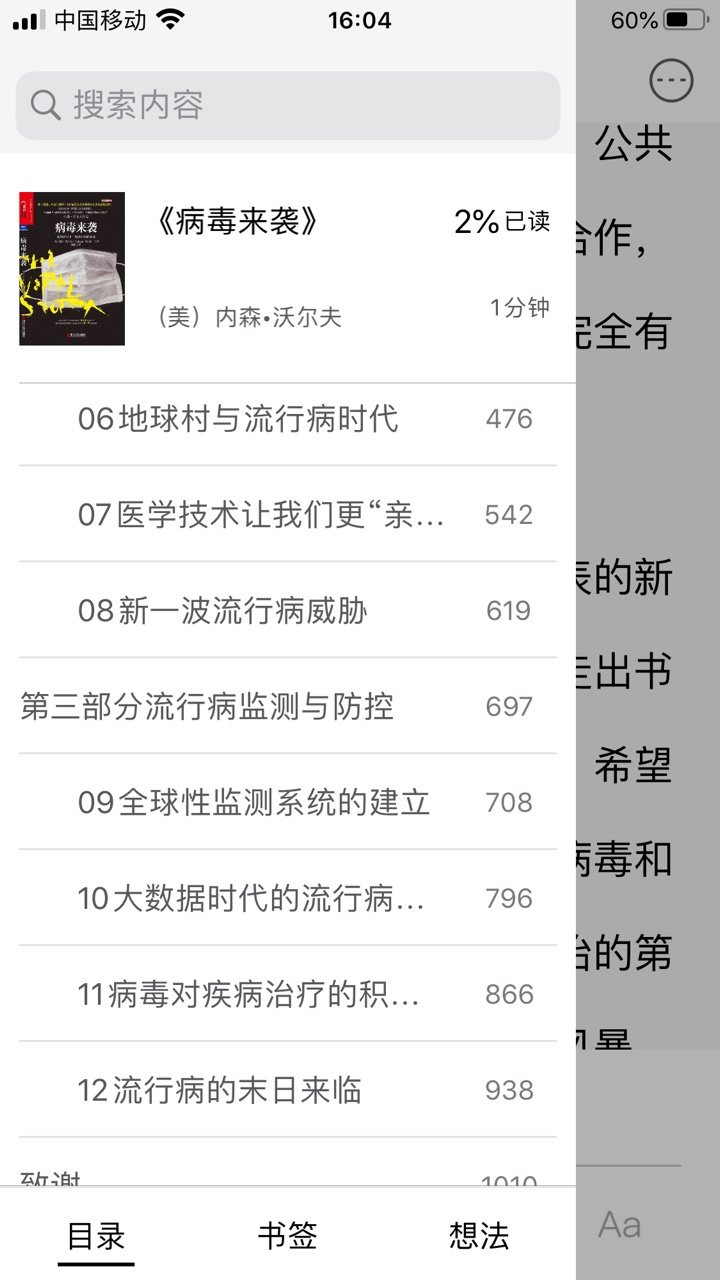Open chapter 07医学技术让我们更"亲…
This screenshot has width=720, height=1280.
(x=262, y=514)
